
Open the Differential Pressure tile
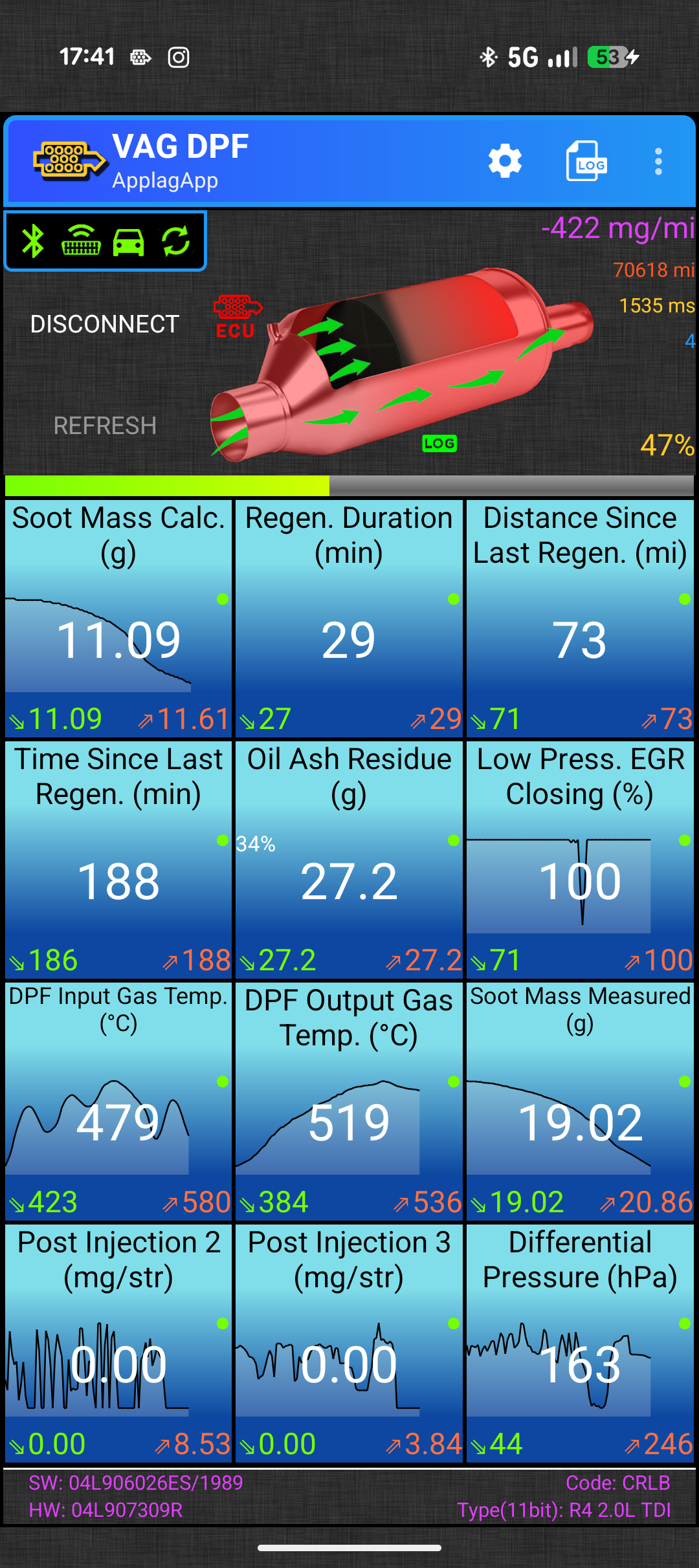coord(580,1344)
